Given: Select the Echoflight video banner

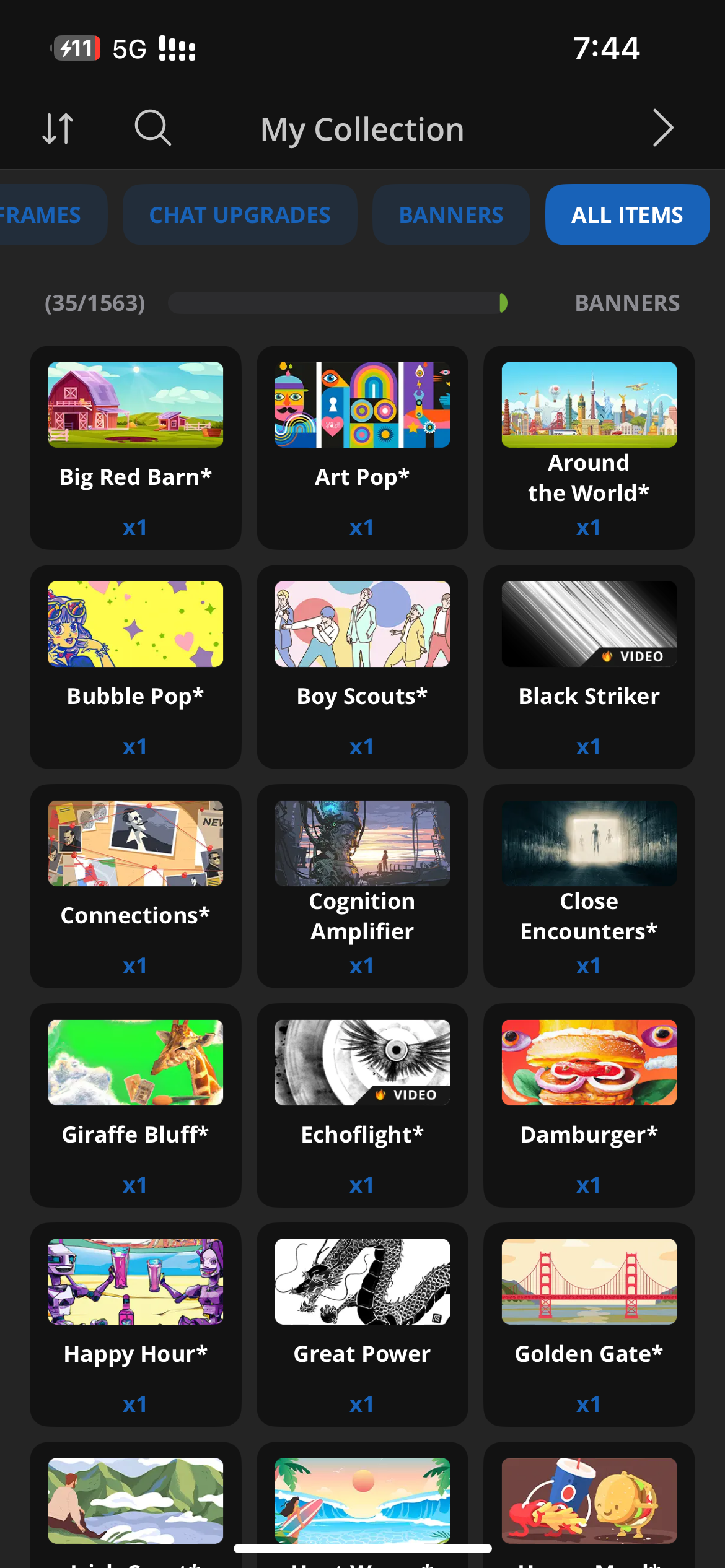Looking at the screenshot, I should (x=362, y=1105).
